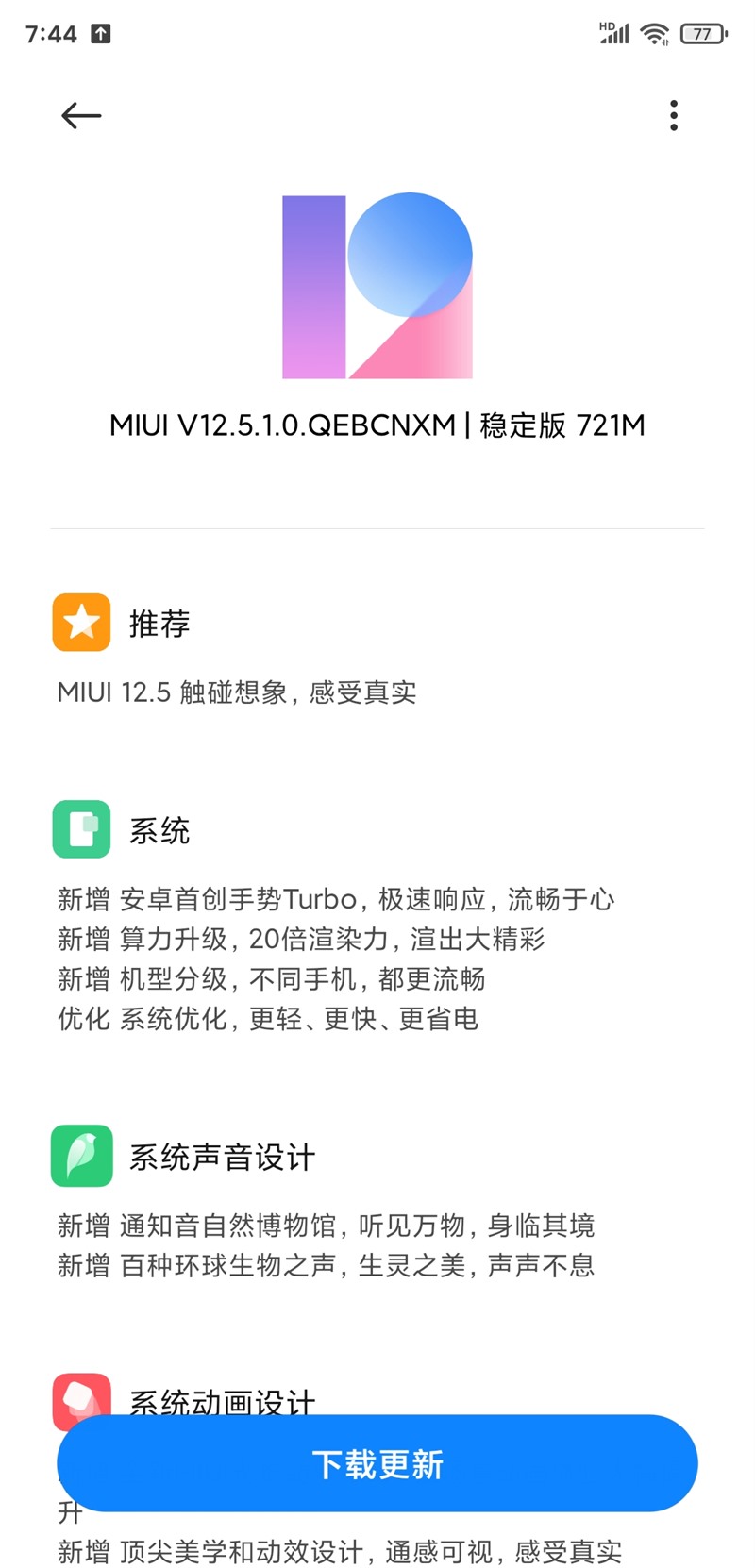Tap the 新增 手势Turbo changelog line

pos(333,898)
